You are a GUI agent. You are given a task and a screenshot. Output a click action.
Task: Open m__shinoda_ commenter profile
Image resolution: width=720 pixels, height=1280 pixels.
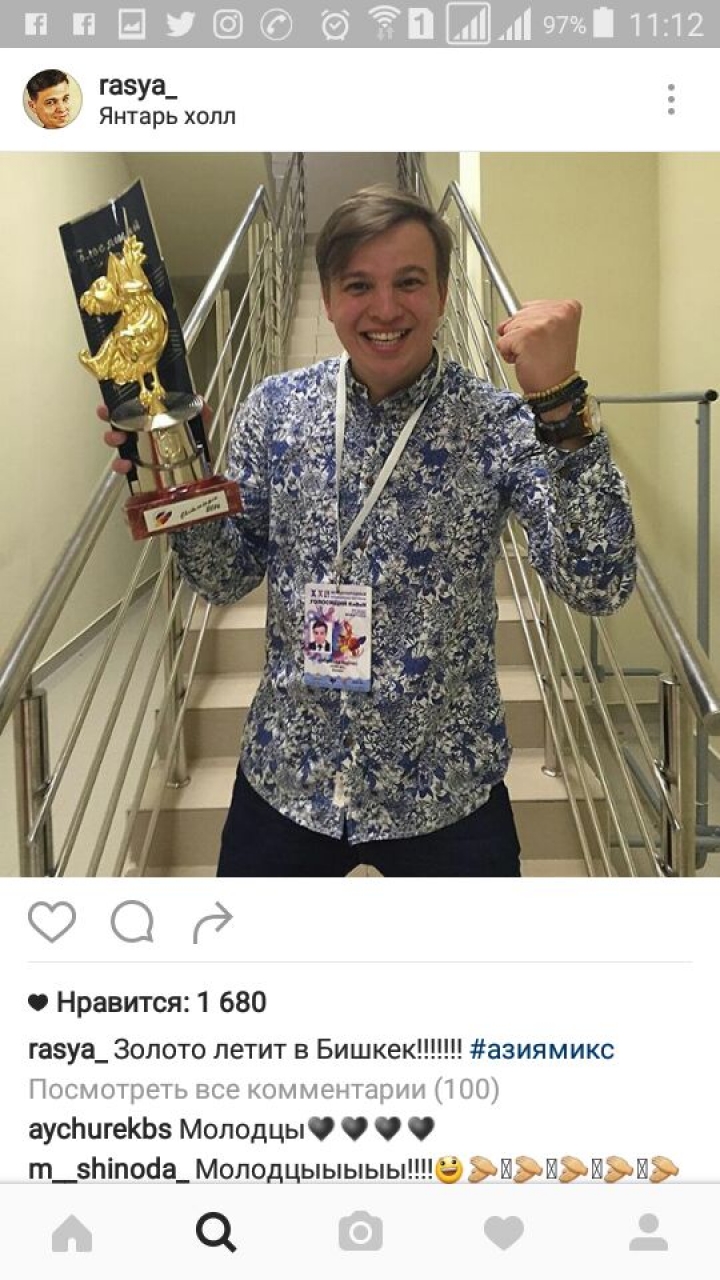tap(108, 1169)
